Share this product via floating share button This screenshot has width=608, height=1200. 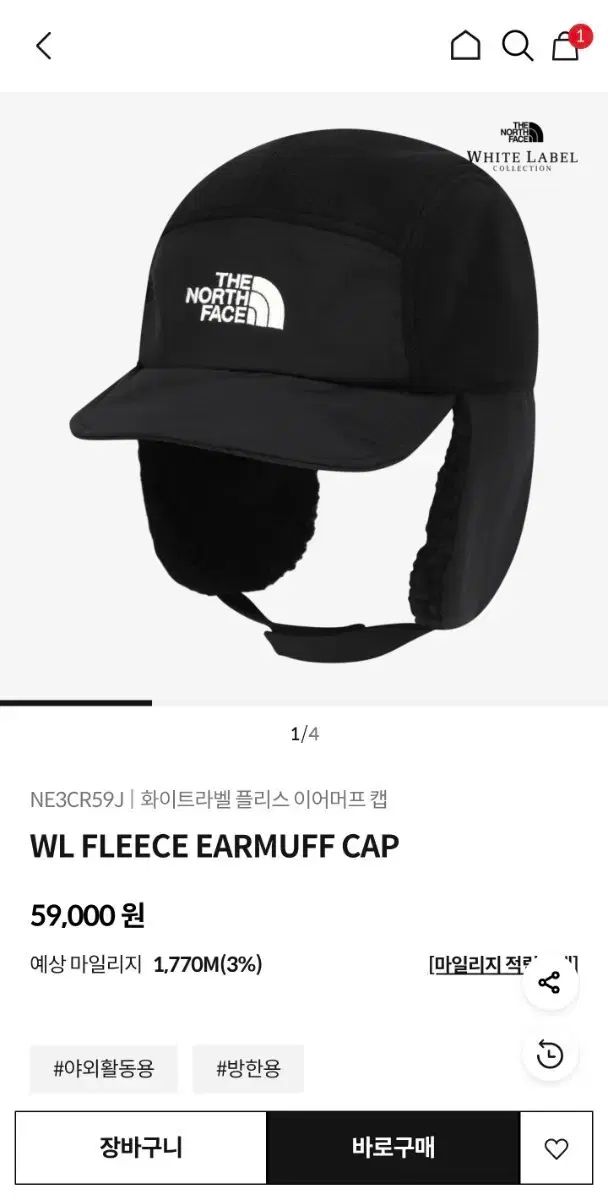point(550,982)
